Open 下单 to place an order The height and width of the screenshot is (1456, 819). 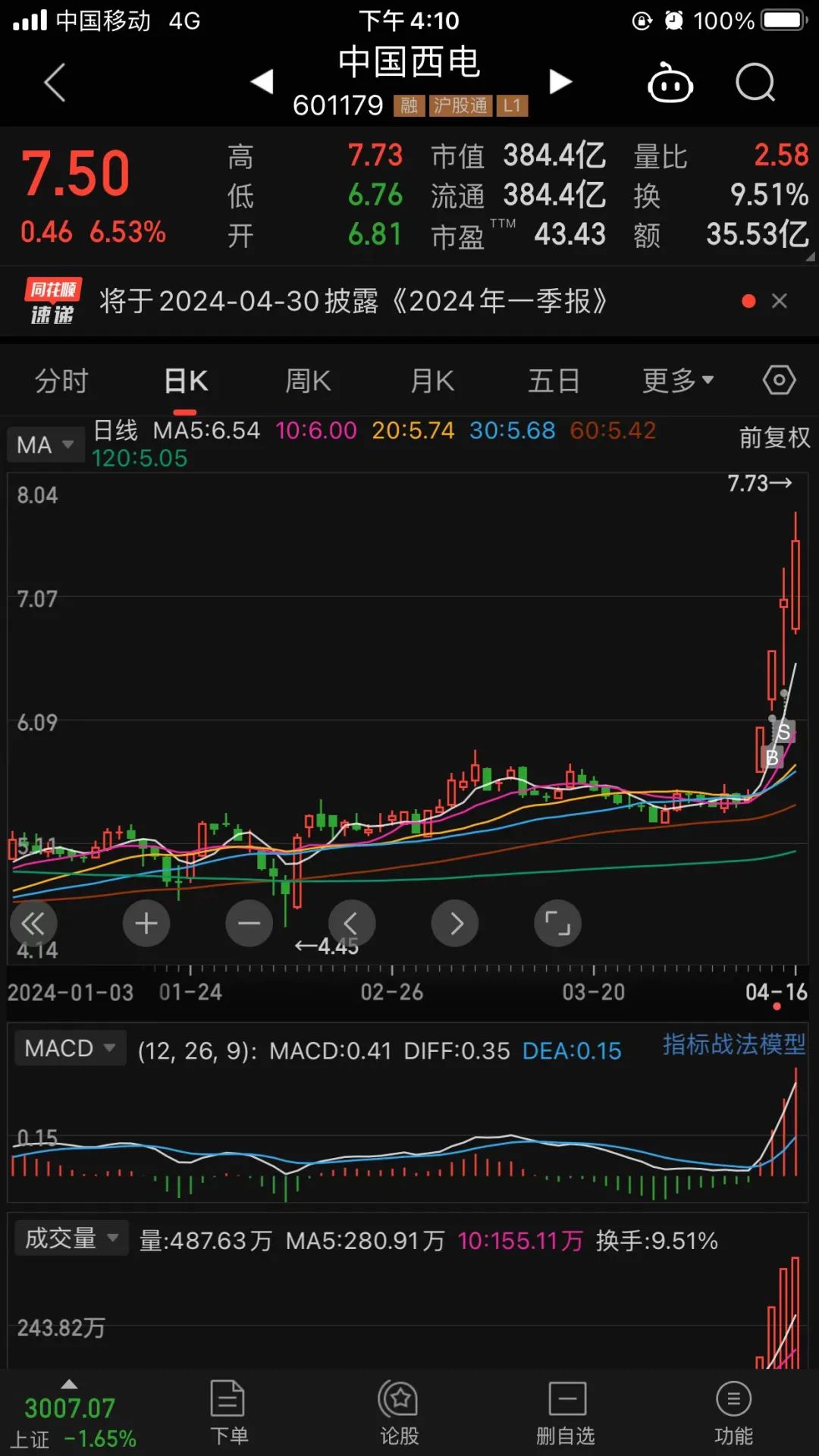coord(228,1413)
